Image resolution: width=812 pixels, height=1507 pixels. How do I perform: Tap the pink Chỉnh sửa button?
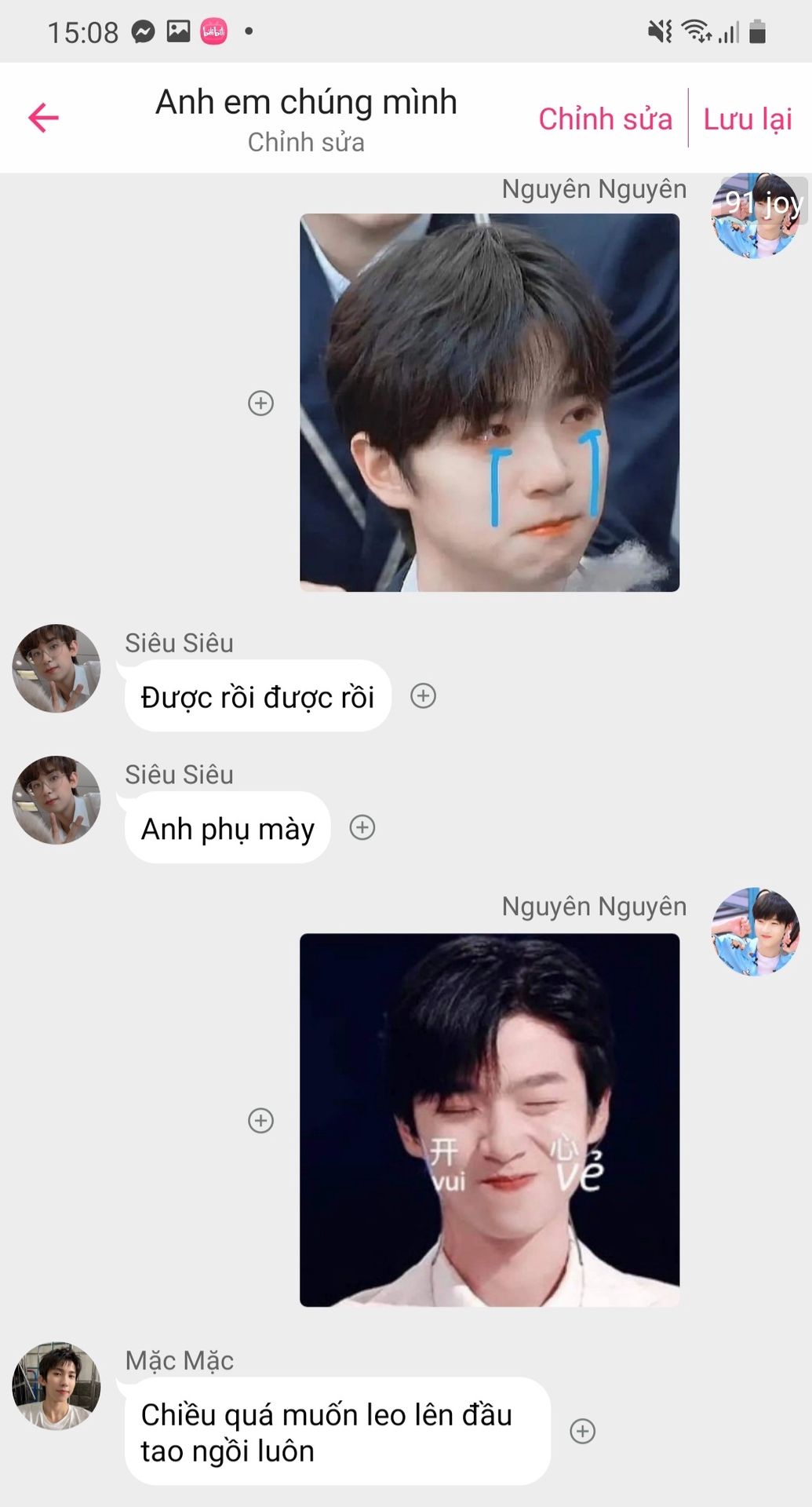pyautogui.click(x=605, y=119)
